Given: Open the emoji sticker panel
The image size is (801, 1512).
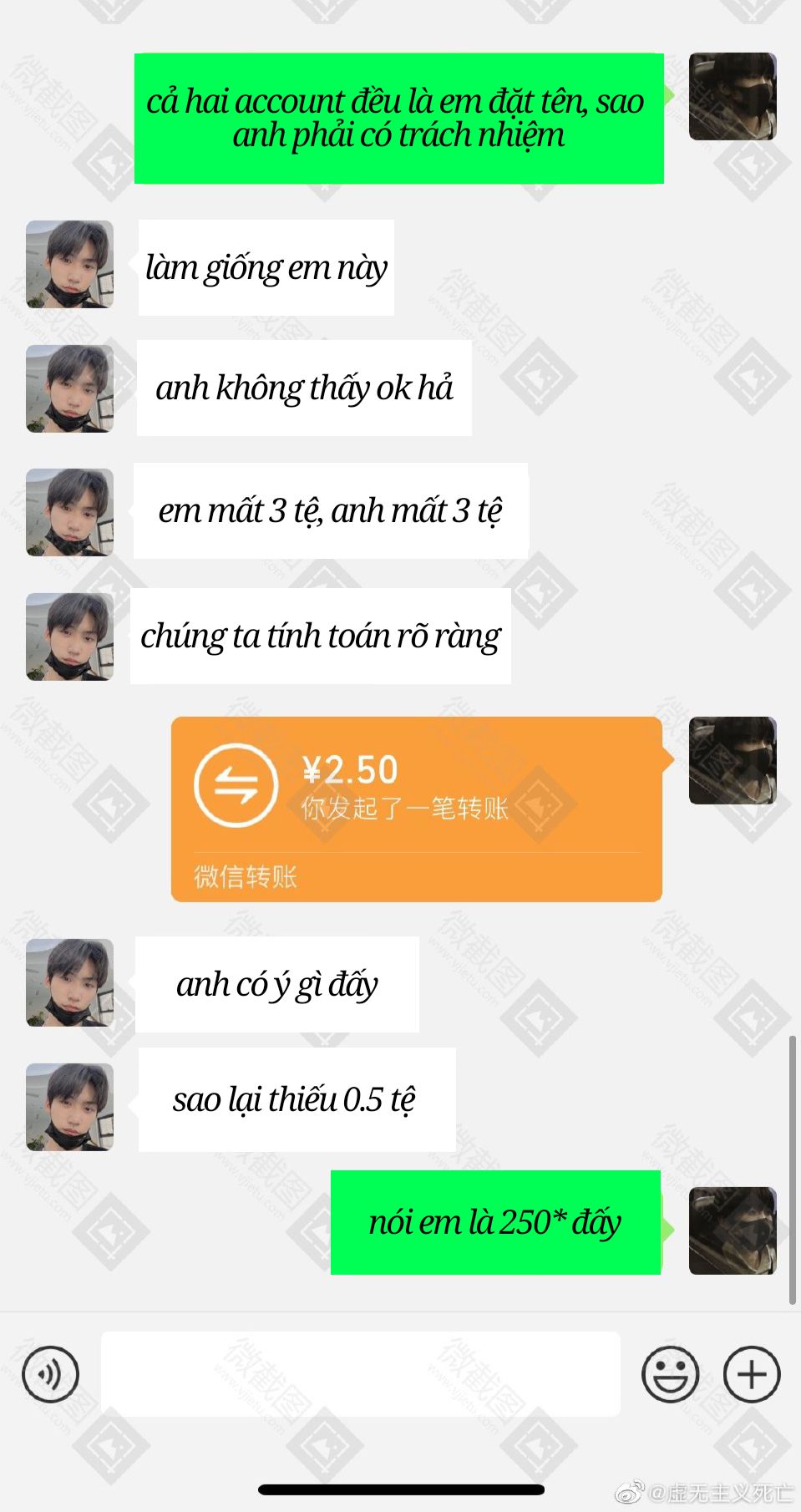Looking at the screenshot, I should click(670, 1374).
